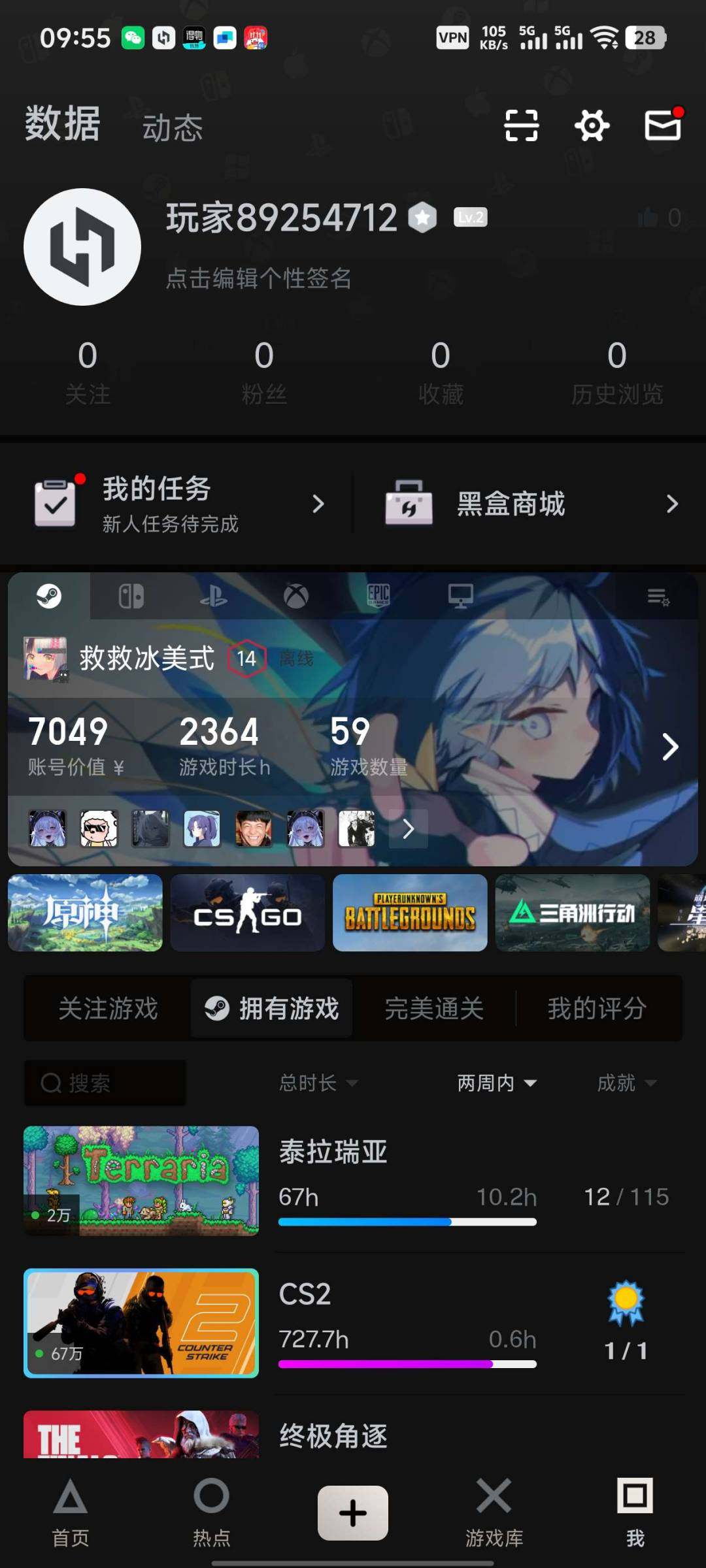Viewport: 706px width, 1568px height.
Task: Open the Epic Games platform tab
Action: click(379, 596)
